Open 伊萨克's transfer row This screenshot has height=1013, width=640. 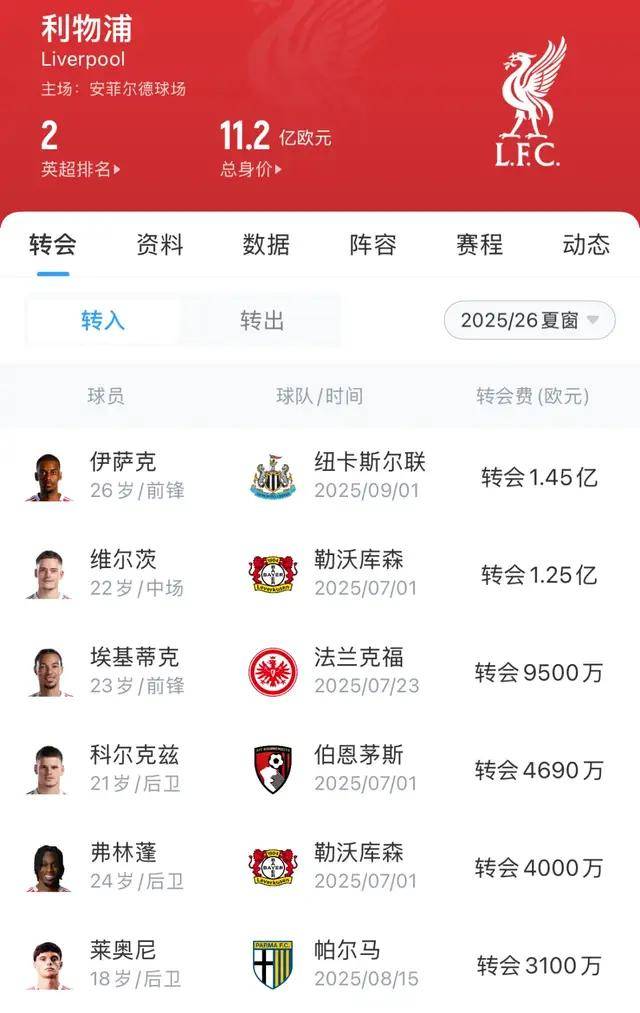pos(320,476)
